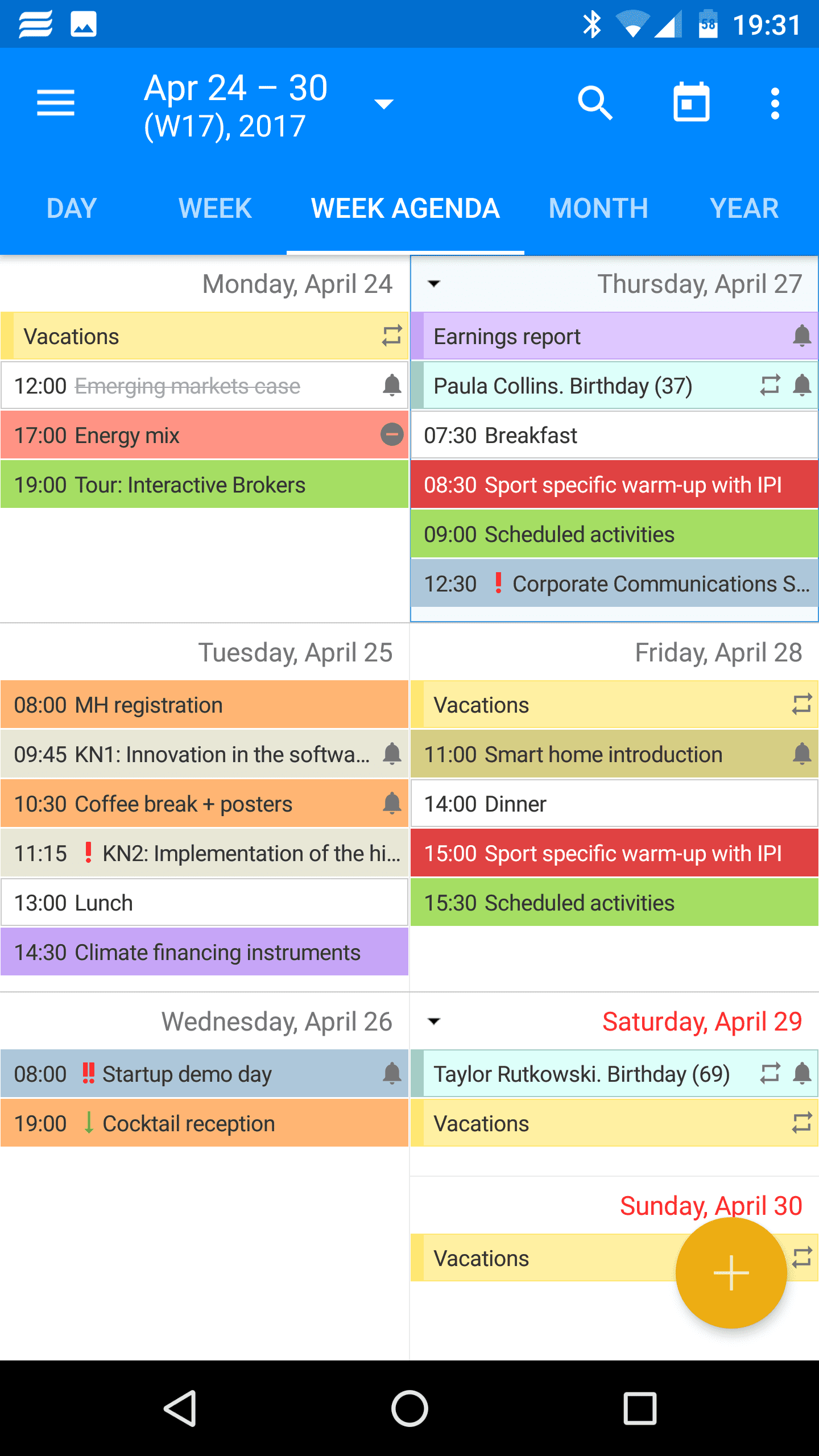Viewport: 819px width, 1456px height.
Task: Search calendar events
Action: point(595,103)
